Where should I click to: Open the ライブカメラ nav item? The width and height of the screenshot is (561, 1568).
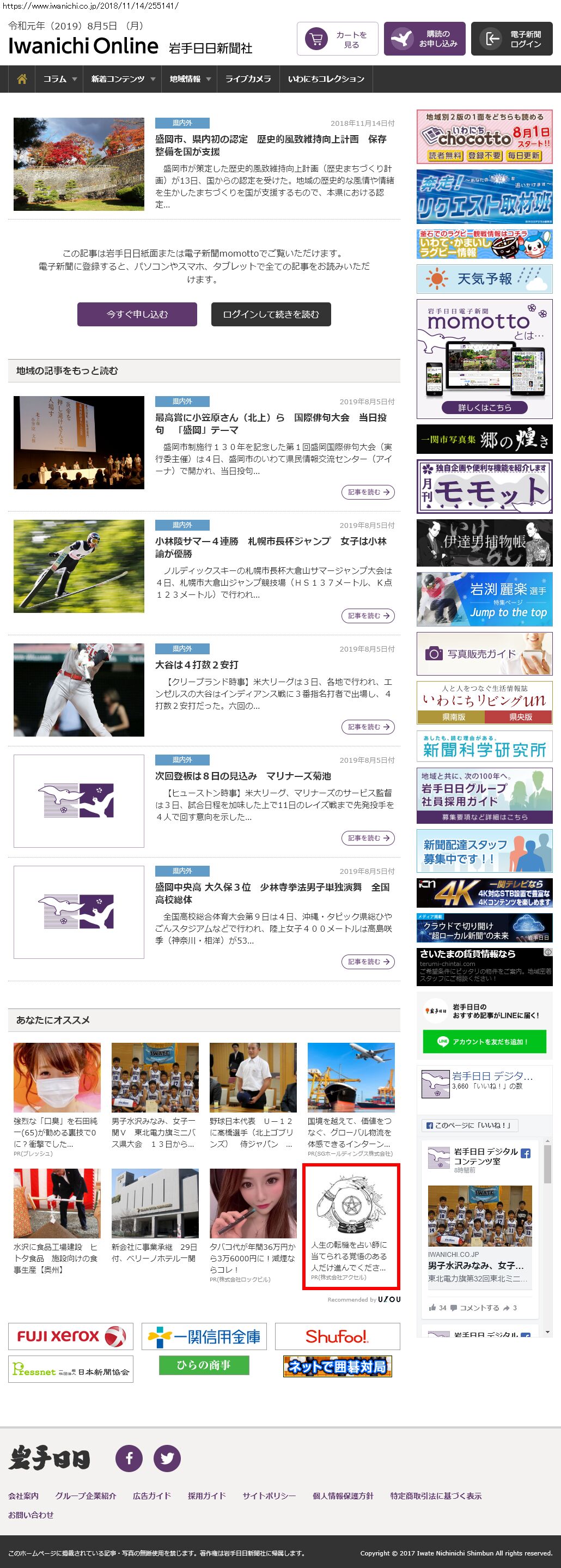click(x=248, y=79)
